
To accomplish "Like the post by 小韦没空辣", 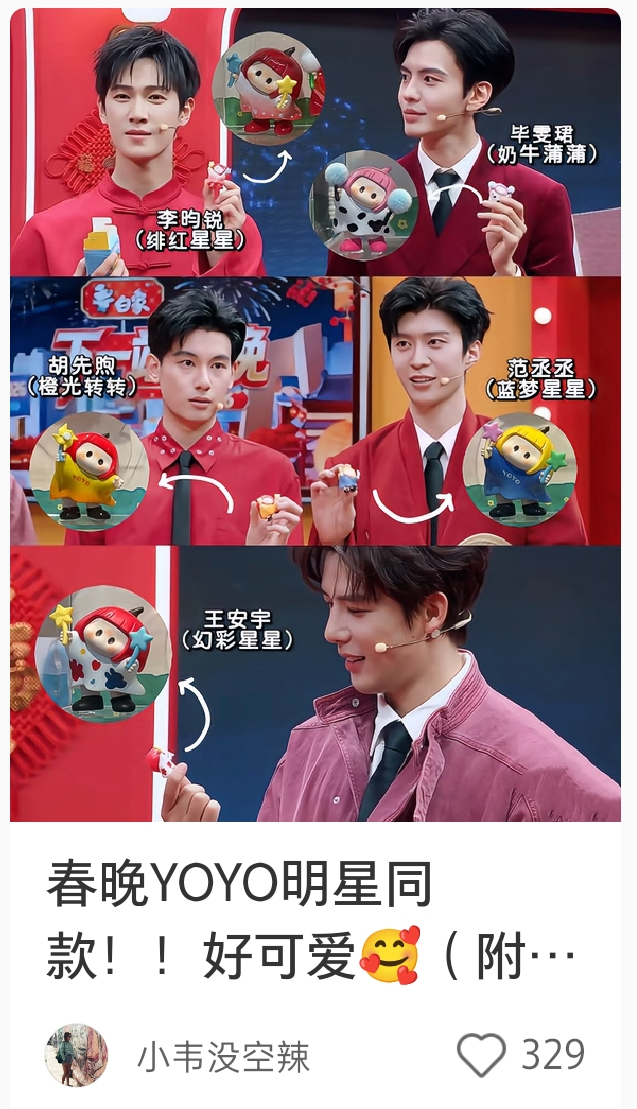I will point(481,1055).
